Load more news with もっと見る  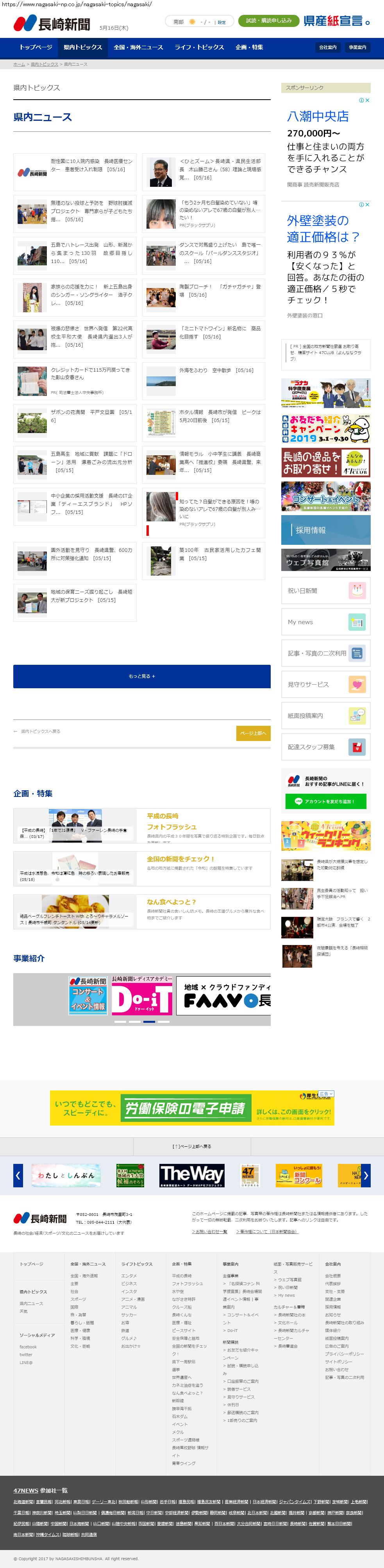pos(142,676)
